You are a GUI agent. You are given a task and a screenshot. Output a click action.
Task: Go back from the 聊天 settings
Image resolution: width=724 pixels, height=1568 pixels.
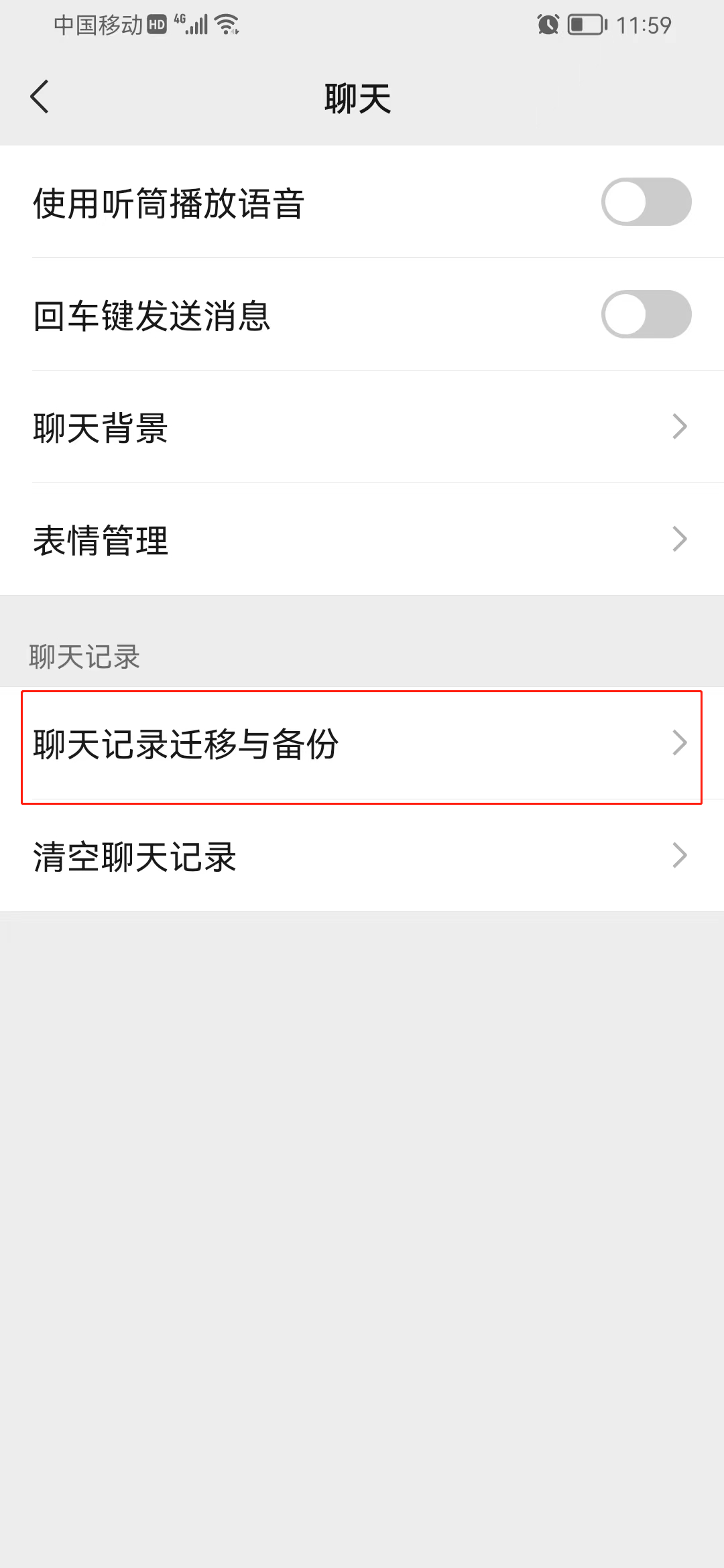(x=40, y=97)
